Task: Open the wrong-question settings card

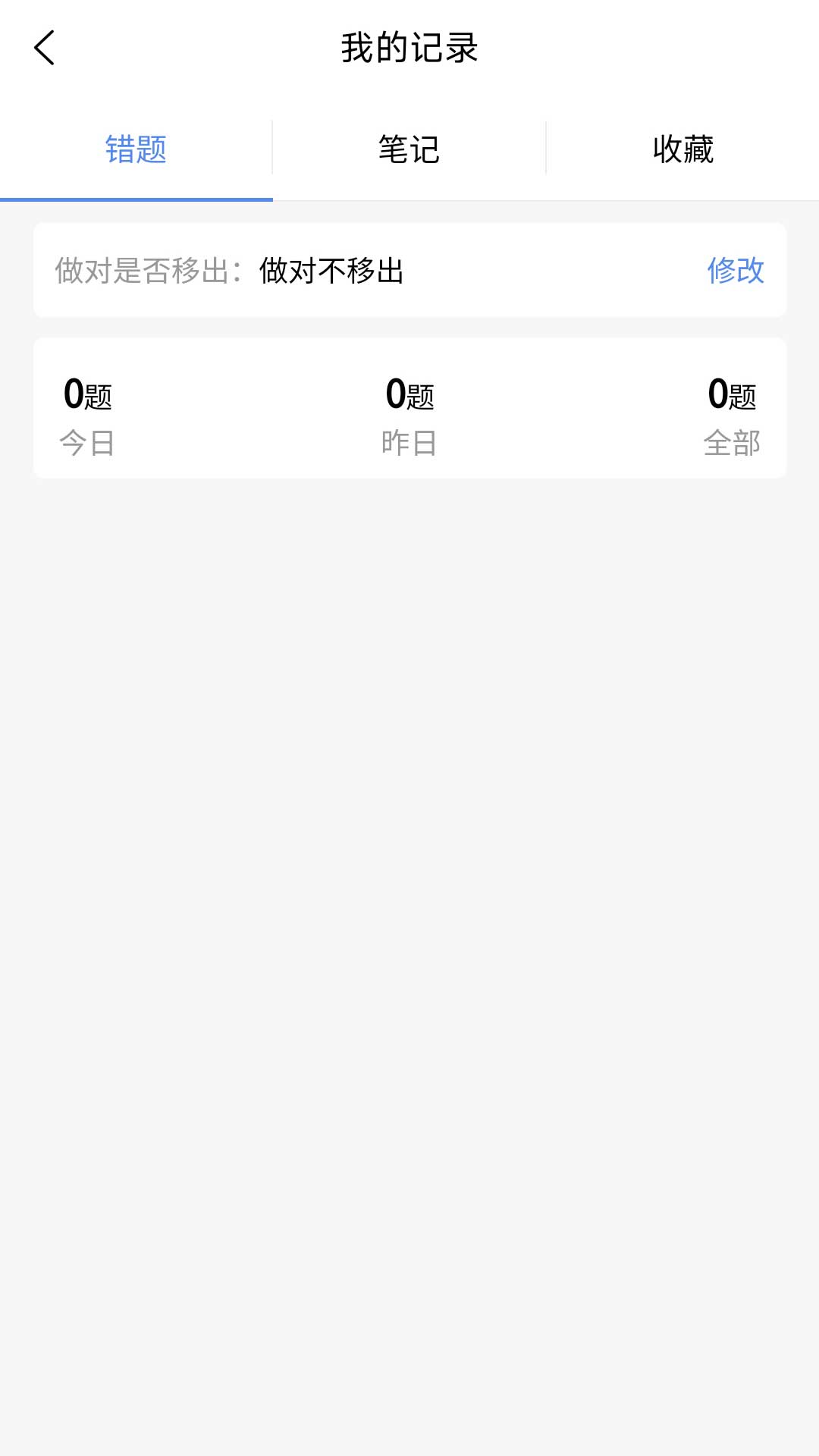Action: pyautogui.click(x=409, y=269)
